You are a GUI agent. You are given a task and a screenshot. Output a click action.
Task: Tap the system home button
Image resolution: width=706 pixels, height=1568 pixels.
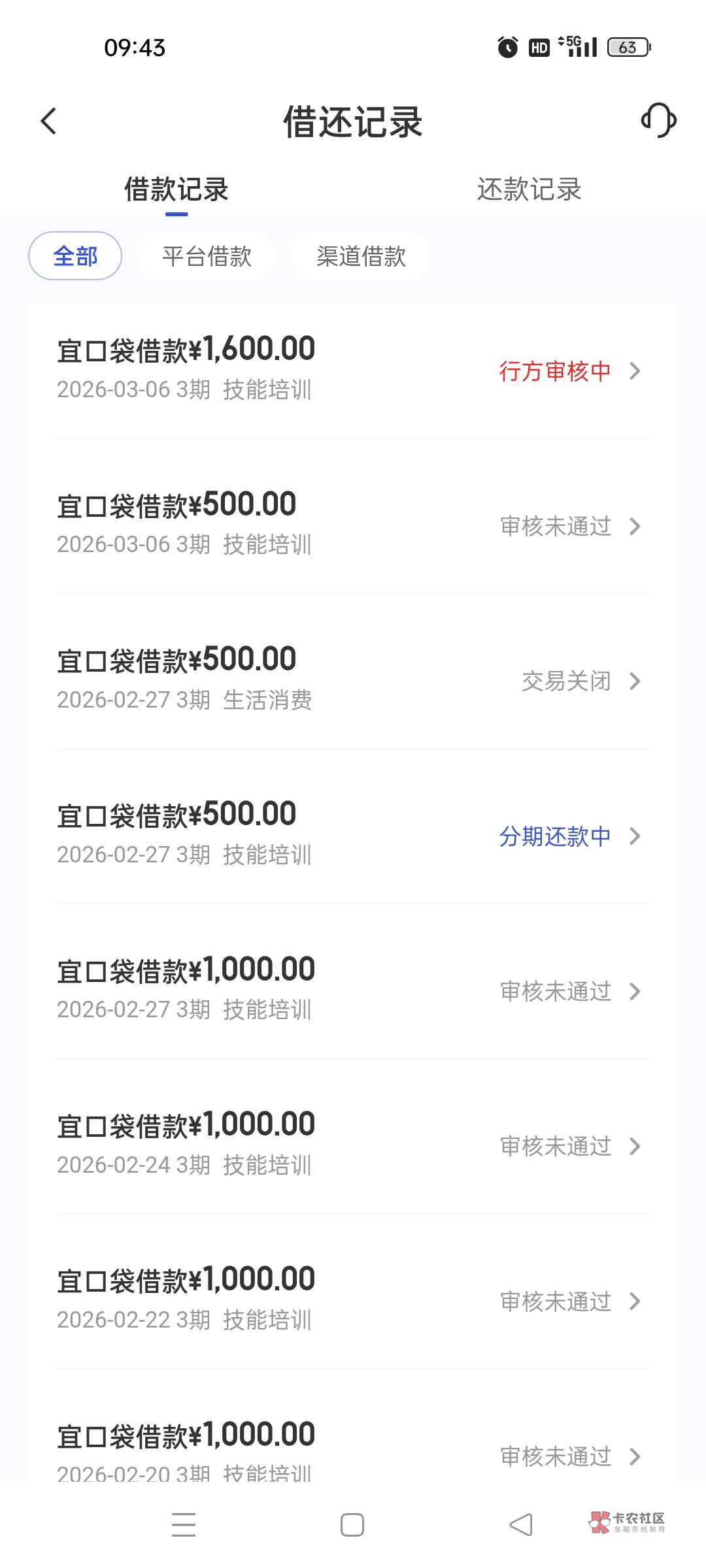pos(352,1525)
